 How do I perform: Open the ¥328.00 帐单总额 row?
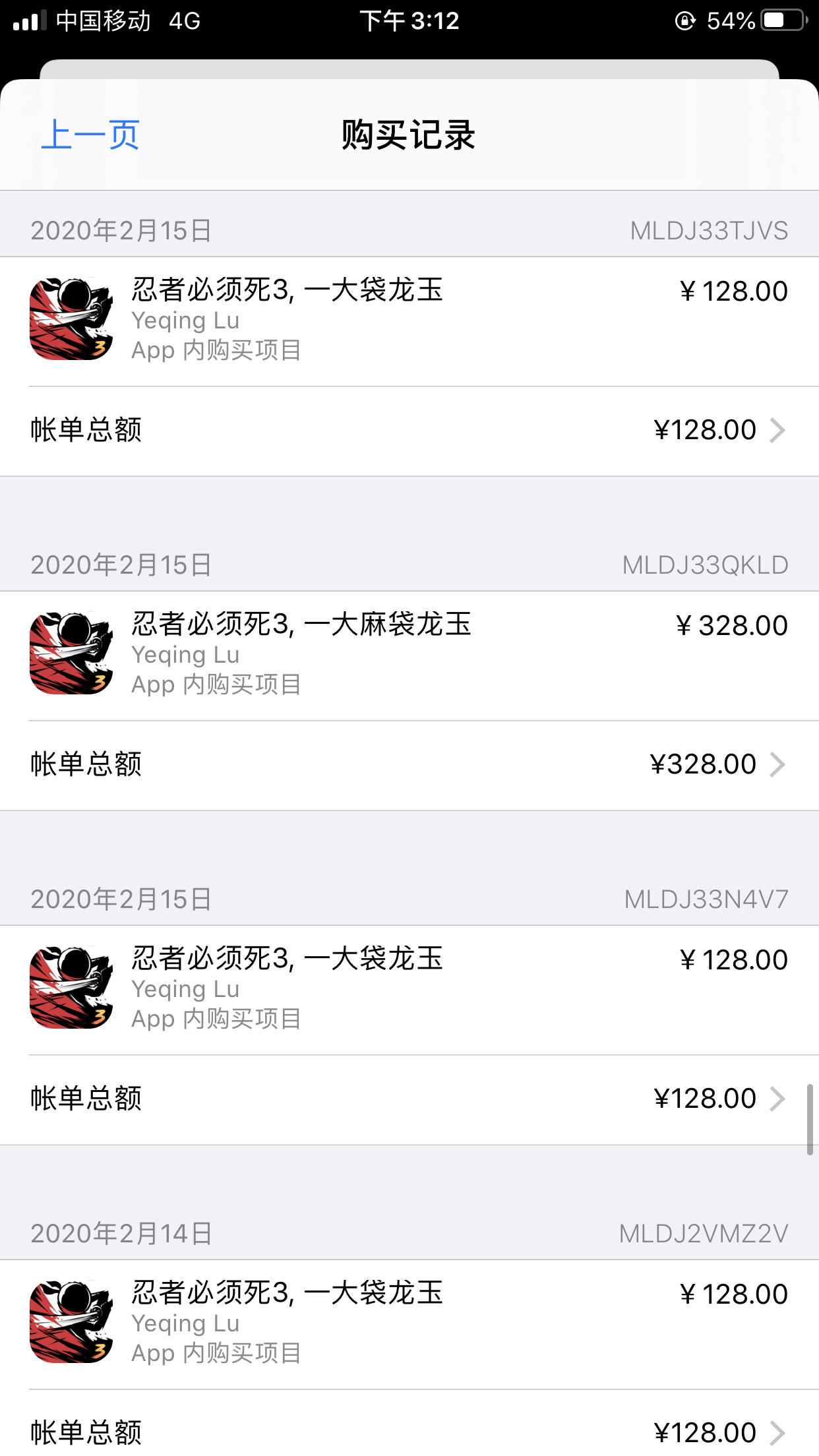click(409, 765)
